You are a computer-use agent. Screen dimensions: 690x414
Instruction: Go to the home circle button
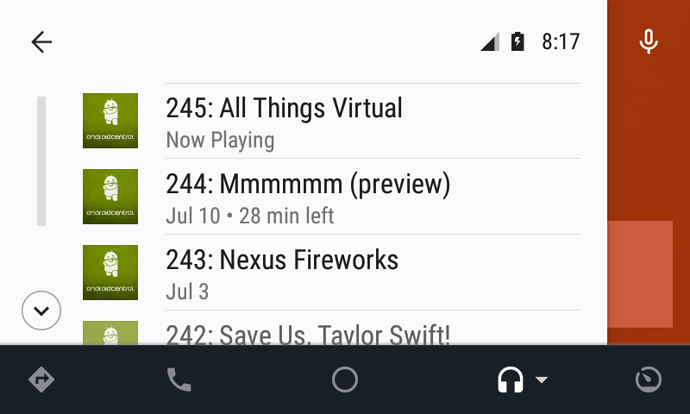tap(345, 380)
